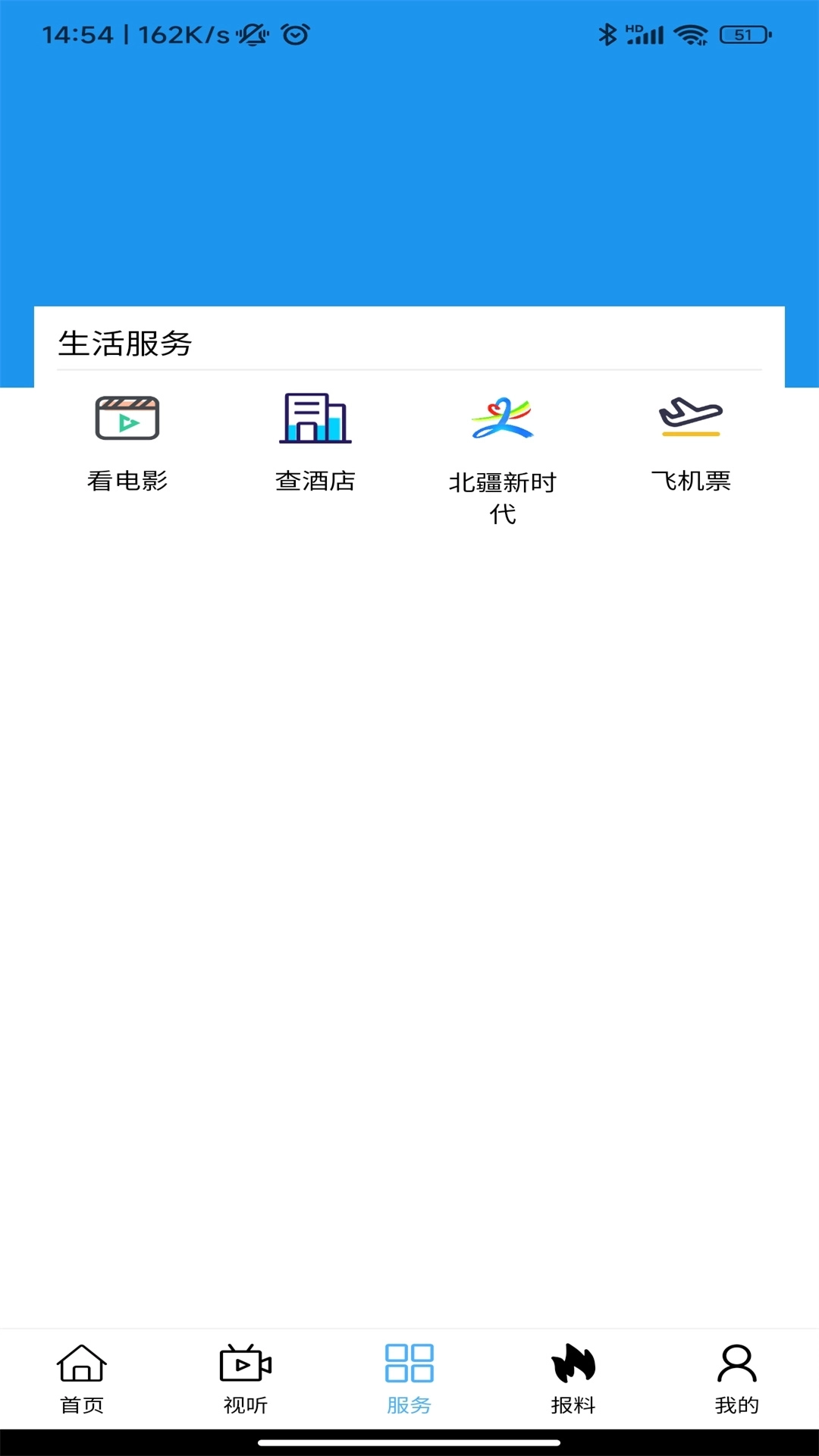Tap the alarm clock status icon
The width and height of the screenshot is (819, 1456).
[x=297, y=33]
